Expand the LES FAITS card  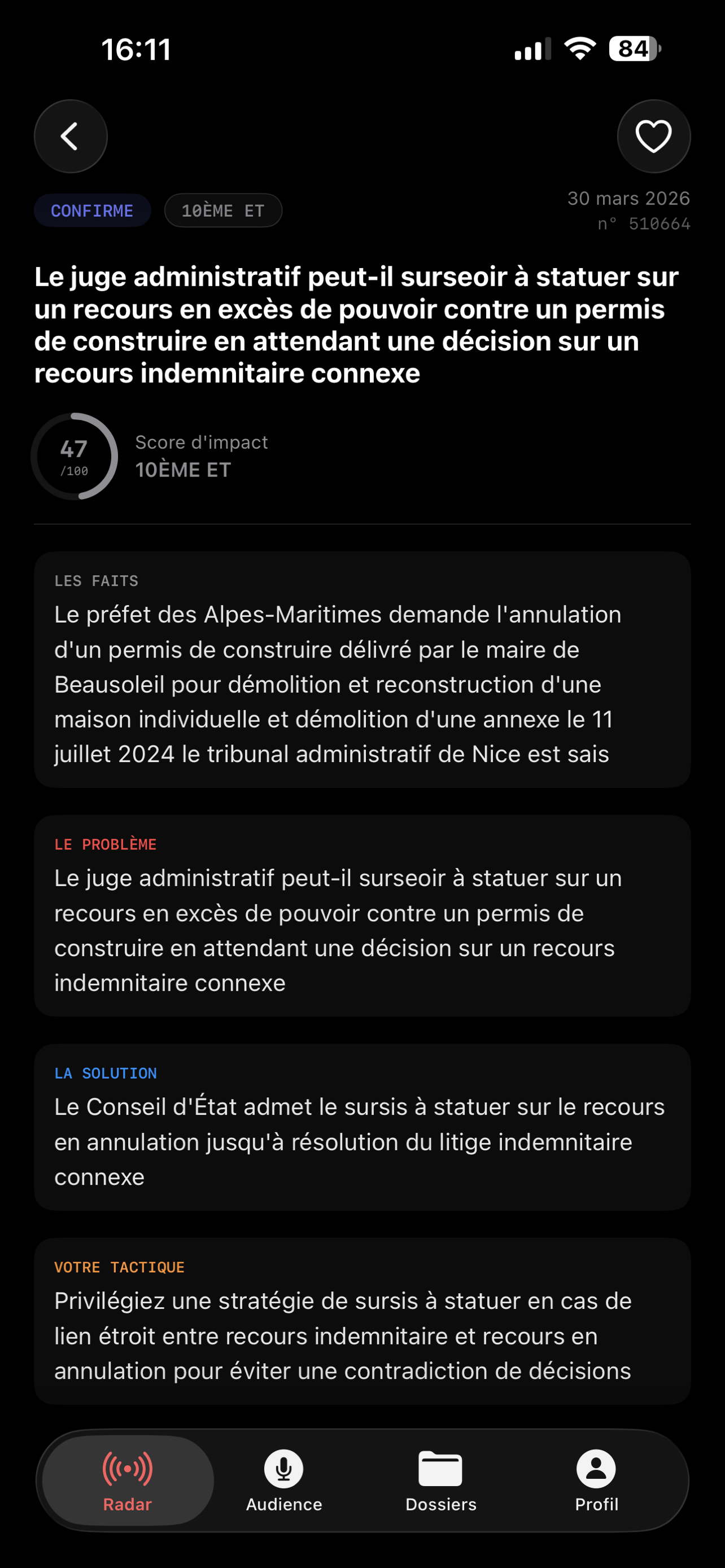point(362,669)
